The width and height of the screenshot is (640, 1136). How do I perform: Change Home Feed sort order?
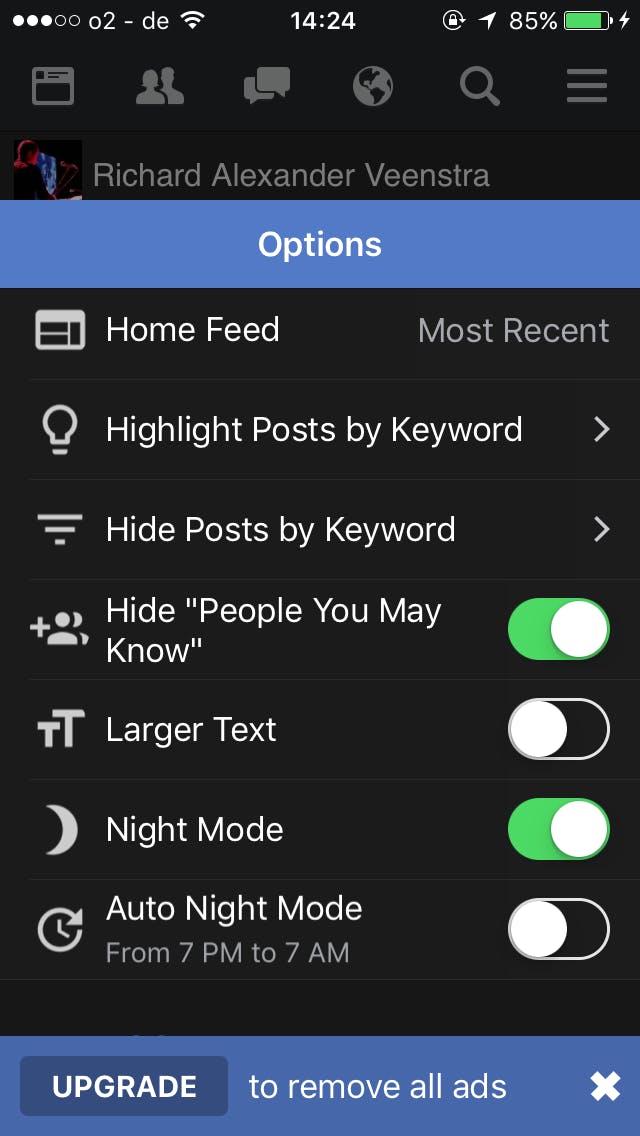coord(512,330)
